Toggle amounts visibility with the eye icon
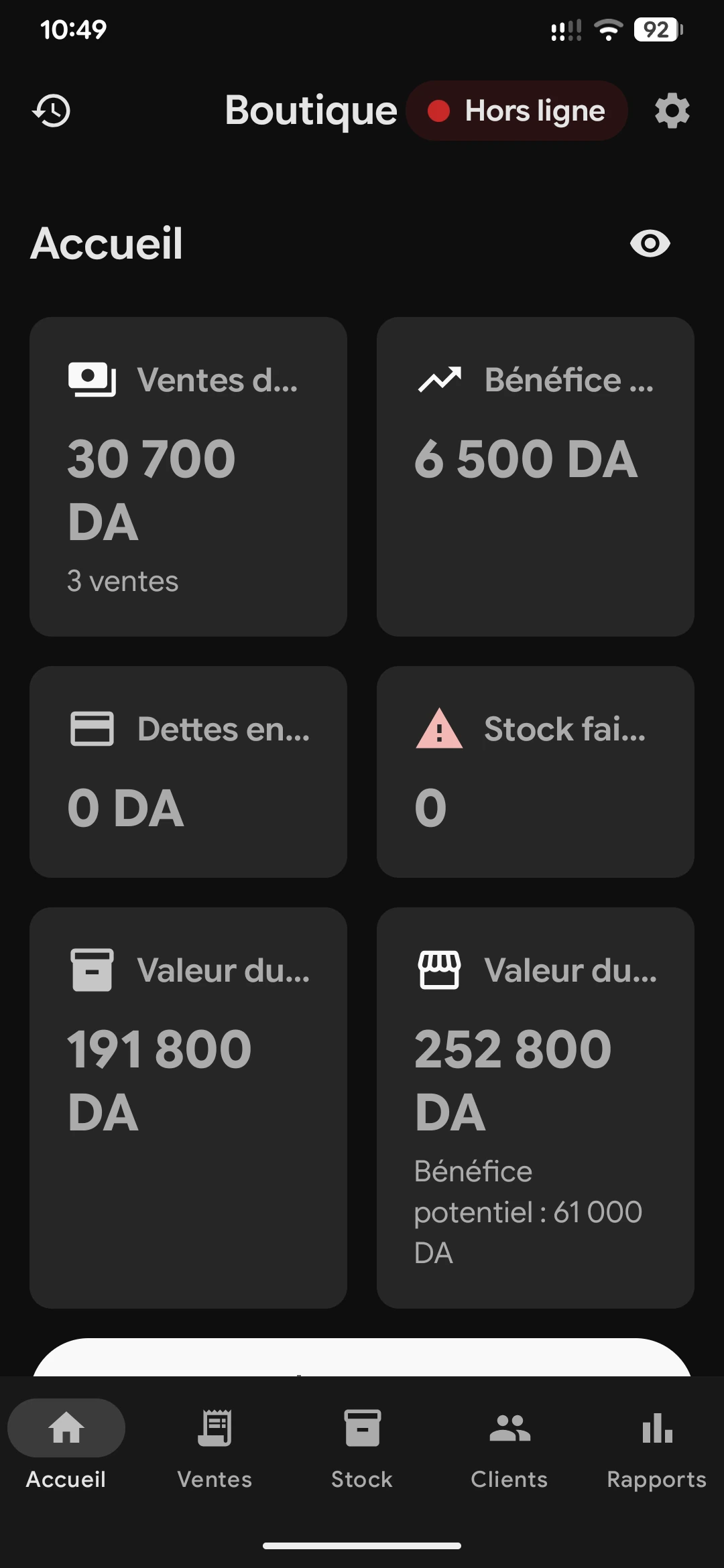This screenshot has width=724, height=1568. pyautogui.click(x=650, y=243)
